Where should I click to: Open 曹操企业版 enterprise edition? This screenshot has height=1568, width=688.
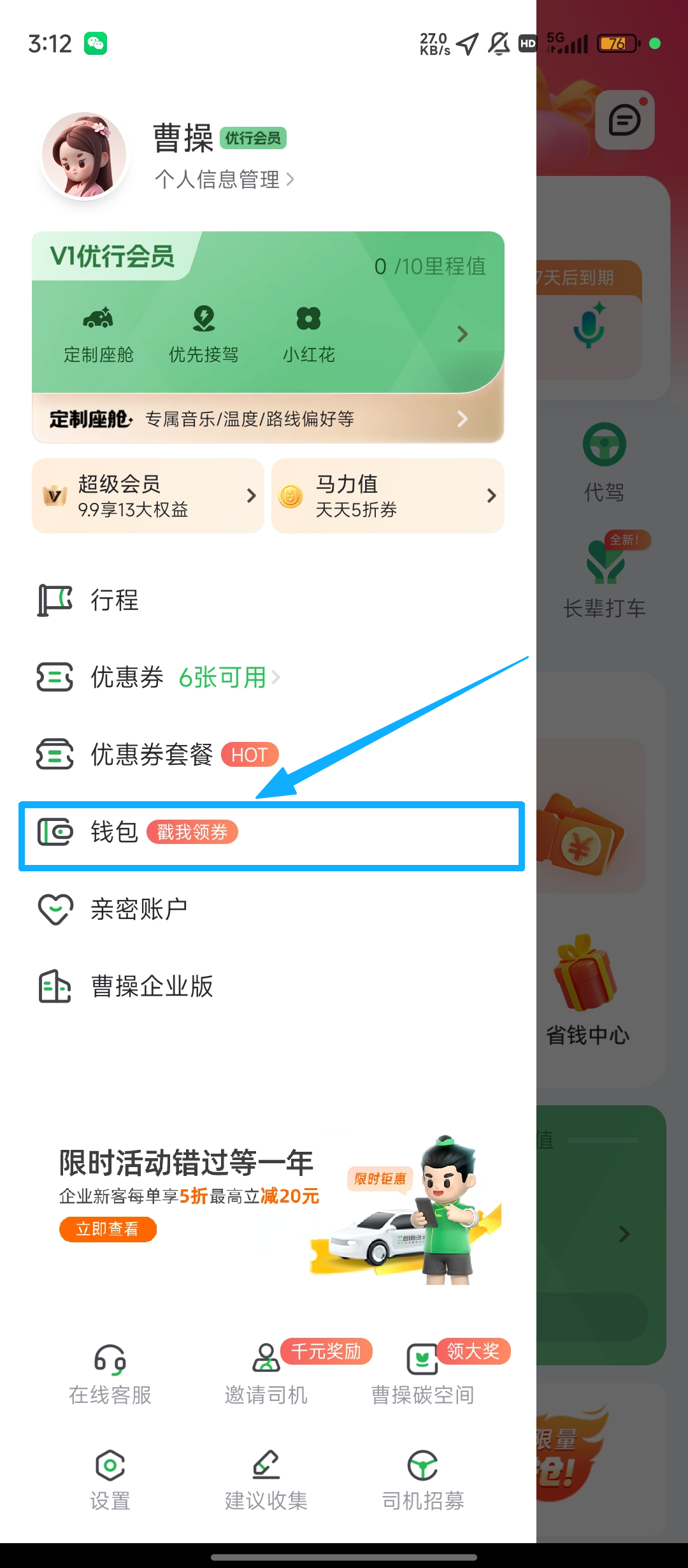(x=152, y=987)
